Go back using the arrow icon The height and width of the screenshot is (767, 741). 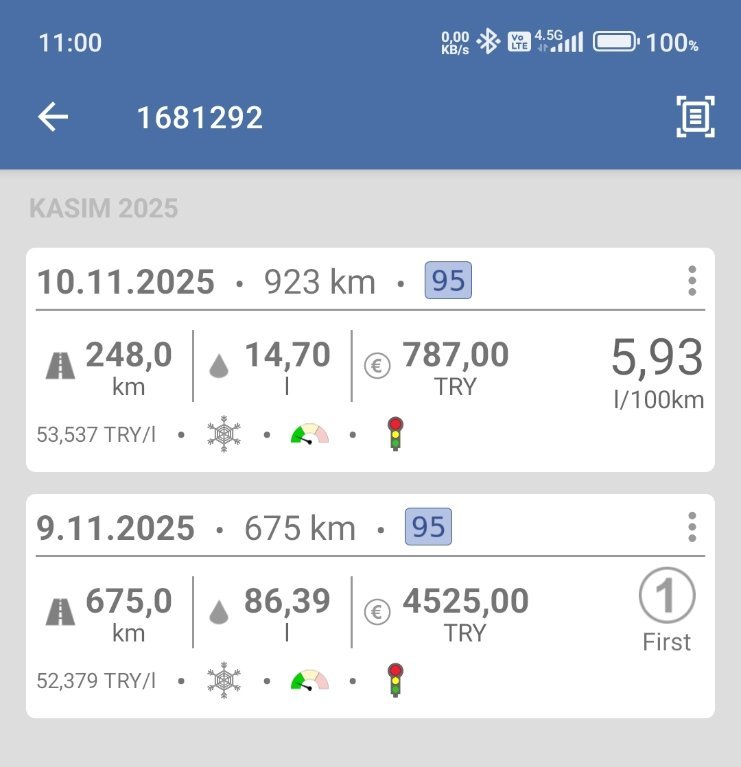[53, 118]
